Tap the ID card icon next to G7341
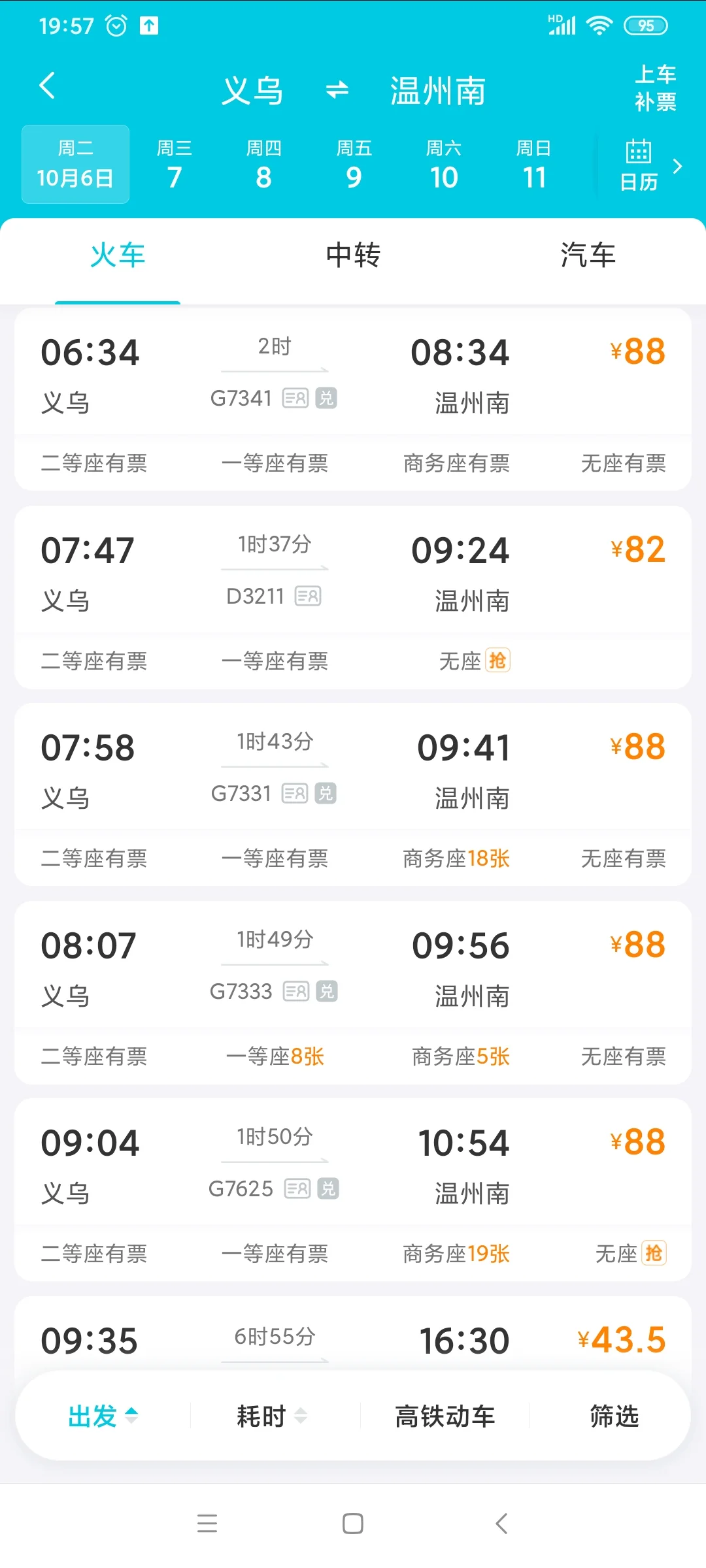This screenshot has height=1568, width=706. 296,398
